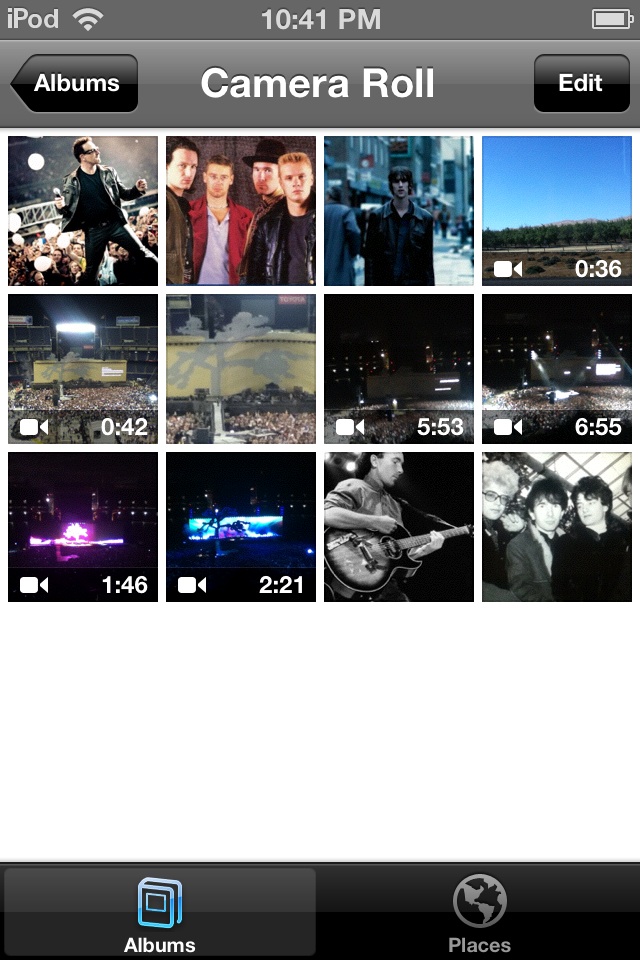
Task: Play the 1:46 video with purple lights
Action: pyautogui.click(x=83, y=527)
